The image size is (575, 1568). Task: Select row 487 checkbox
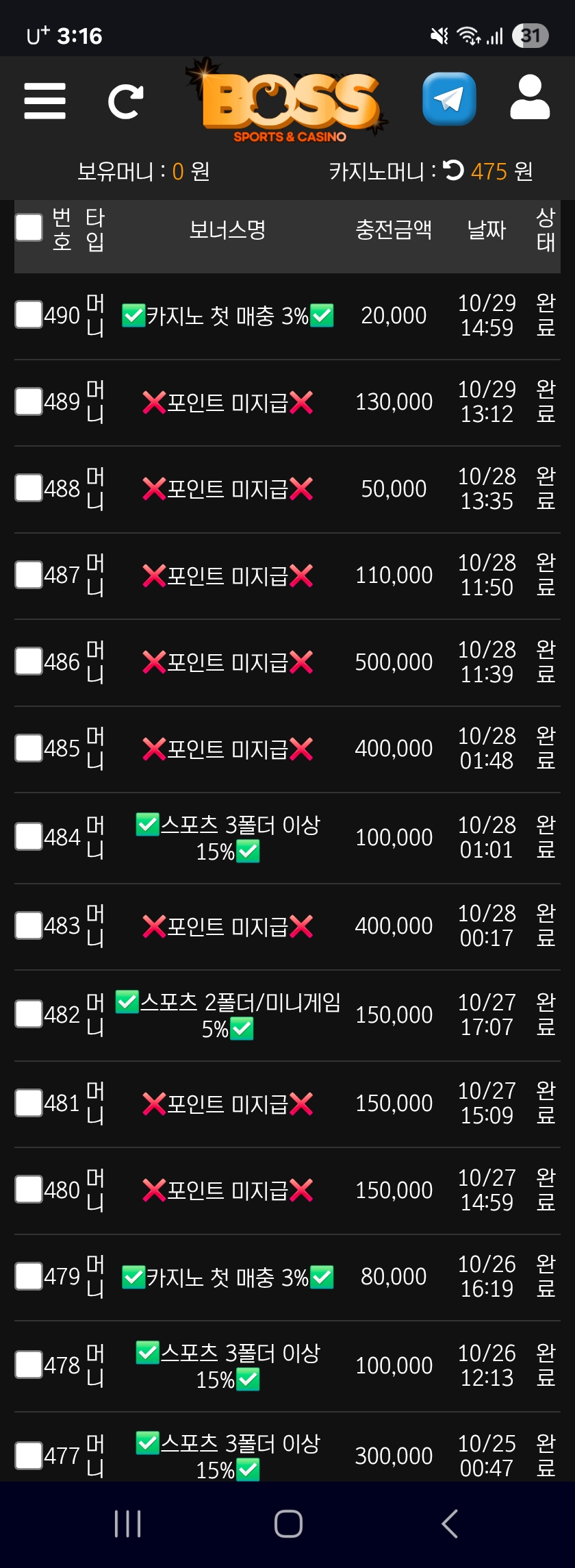click(x=29, y=575)
